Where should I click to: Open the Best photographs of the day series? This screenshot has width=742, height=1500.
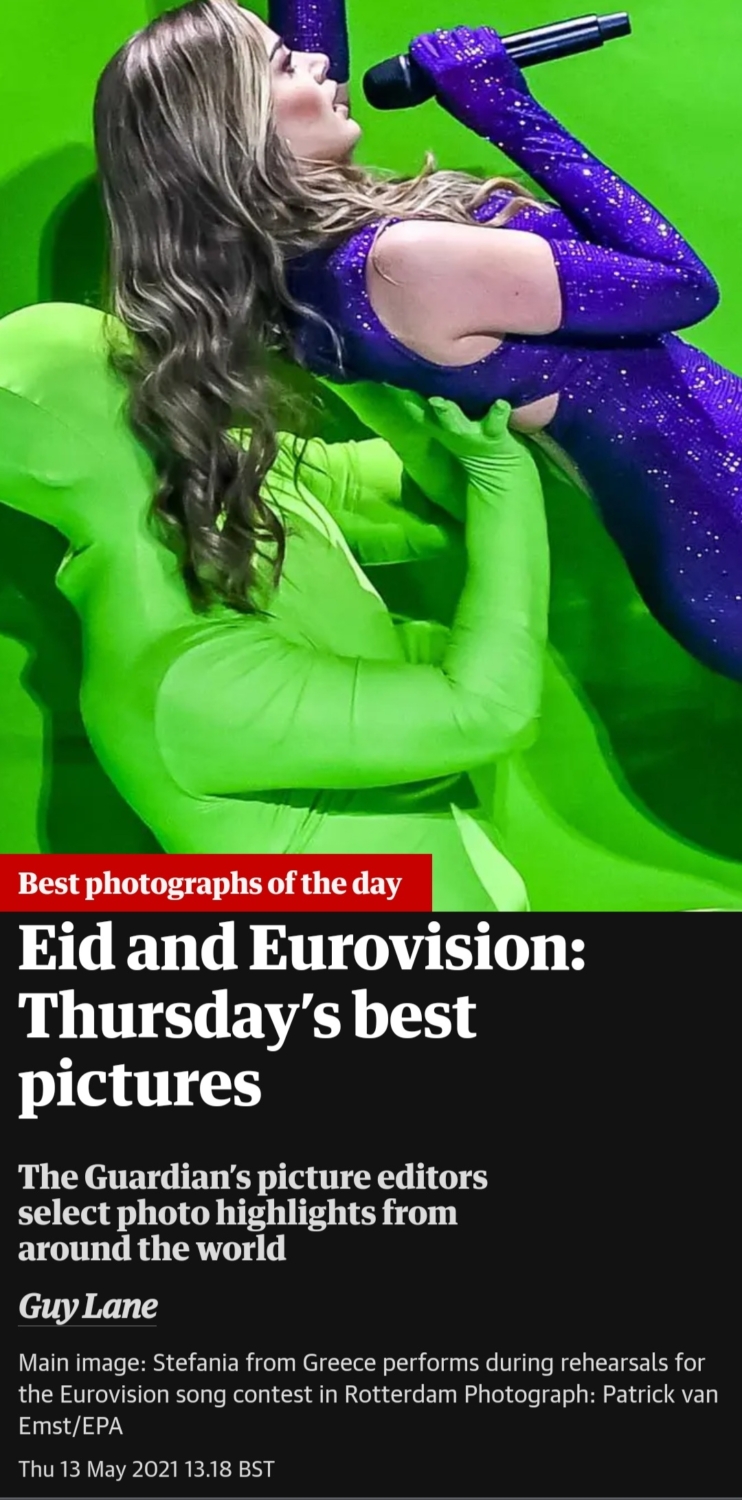(x=210, y=884)
